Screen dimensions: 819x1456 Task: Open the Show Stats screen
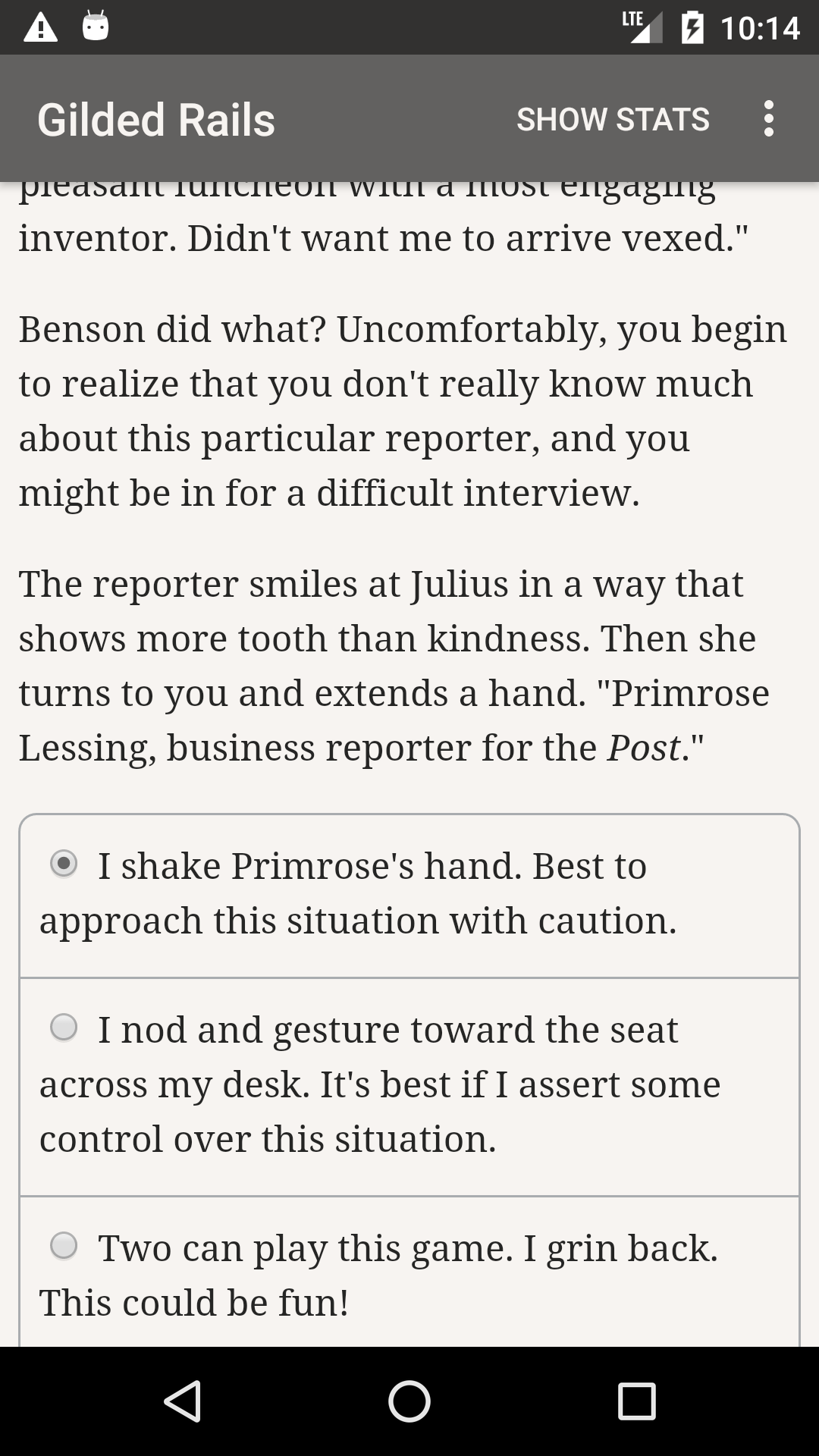pyautogui.click(x=613, y=119)
